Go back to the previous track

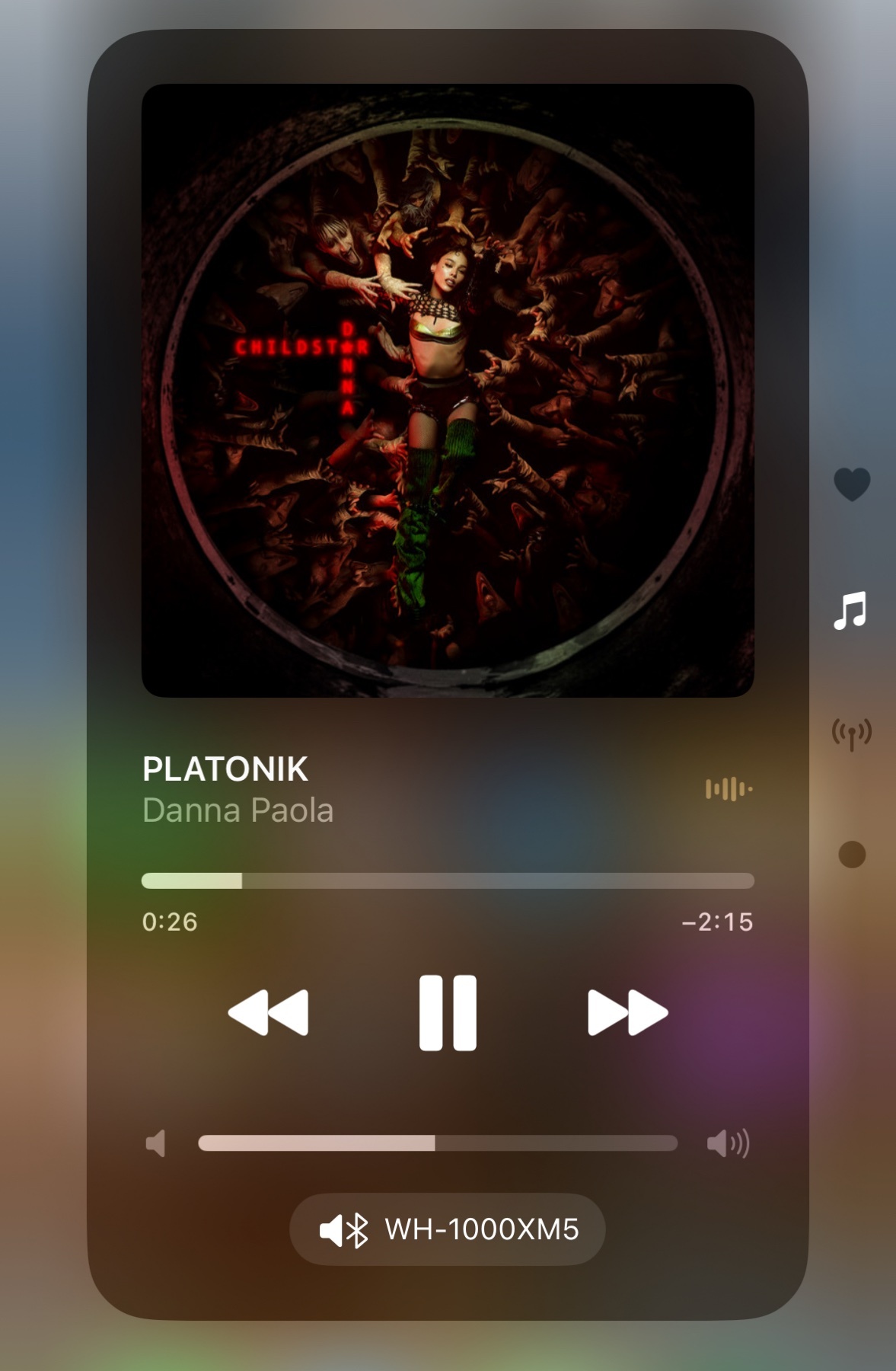tap(268, 1012)
